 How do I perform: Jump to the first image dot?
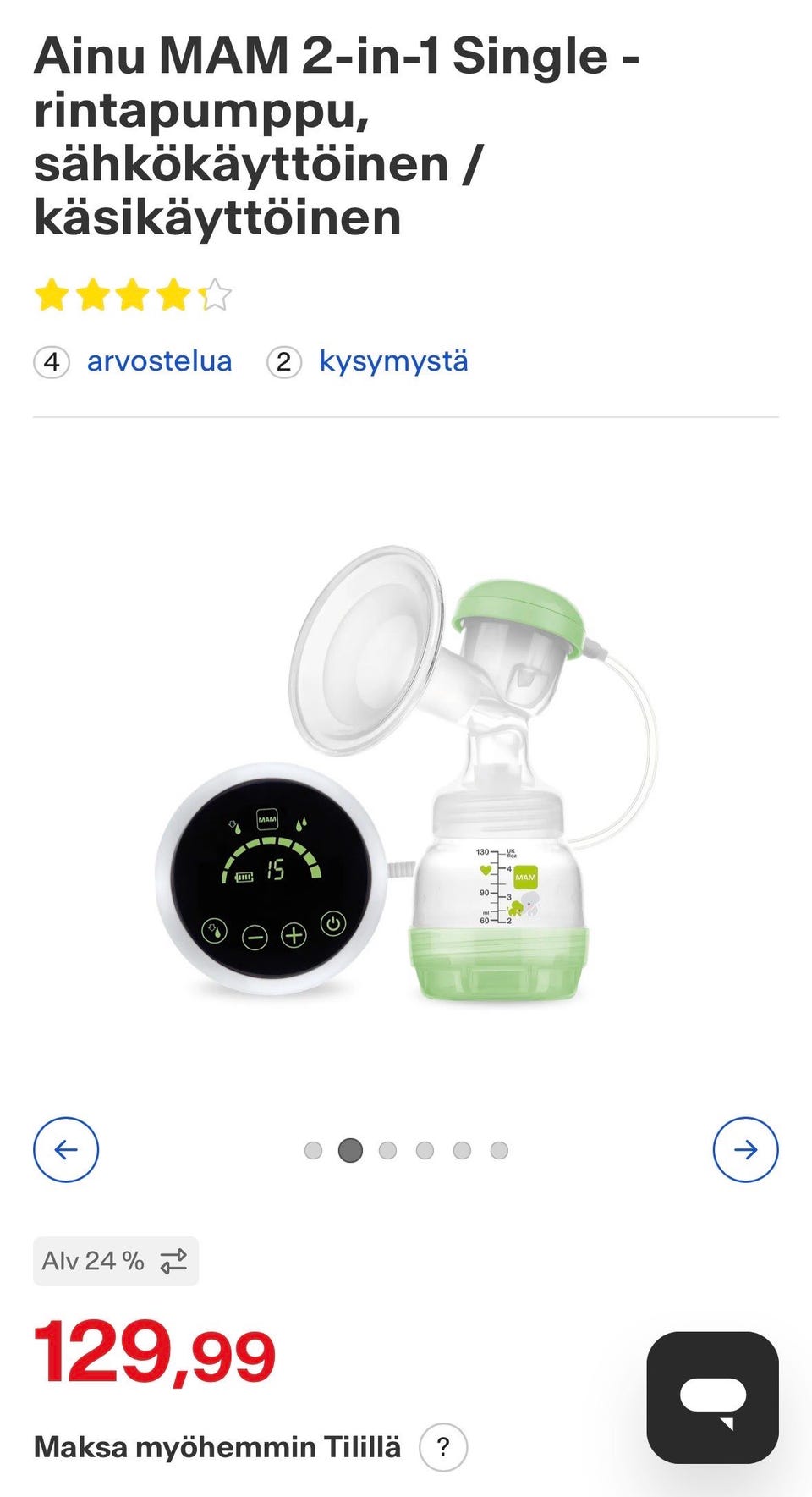click(313, 1150)
